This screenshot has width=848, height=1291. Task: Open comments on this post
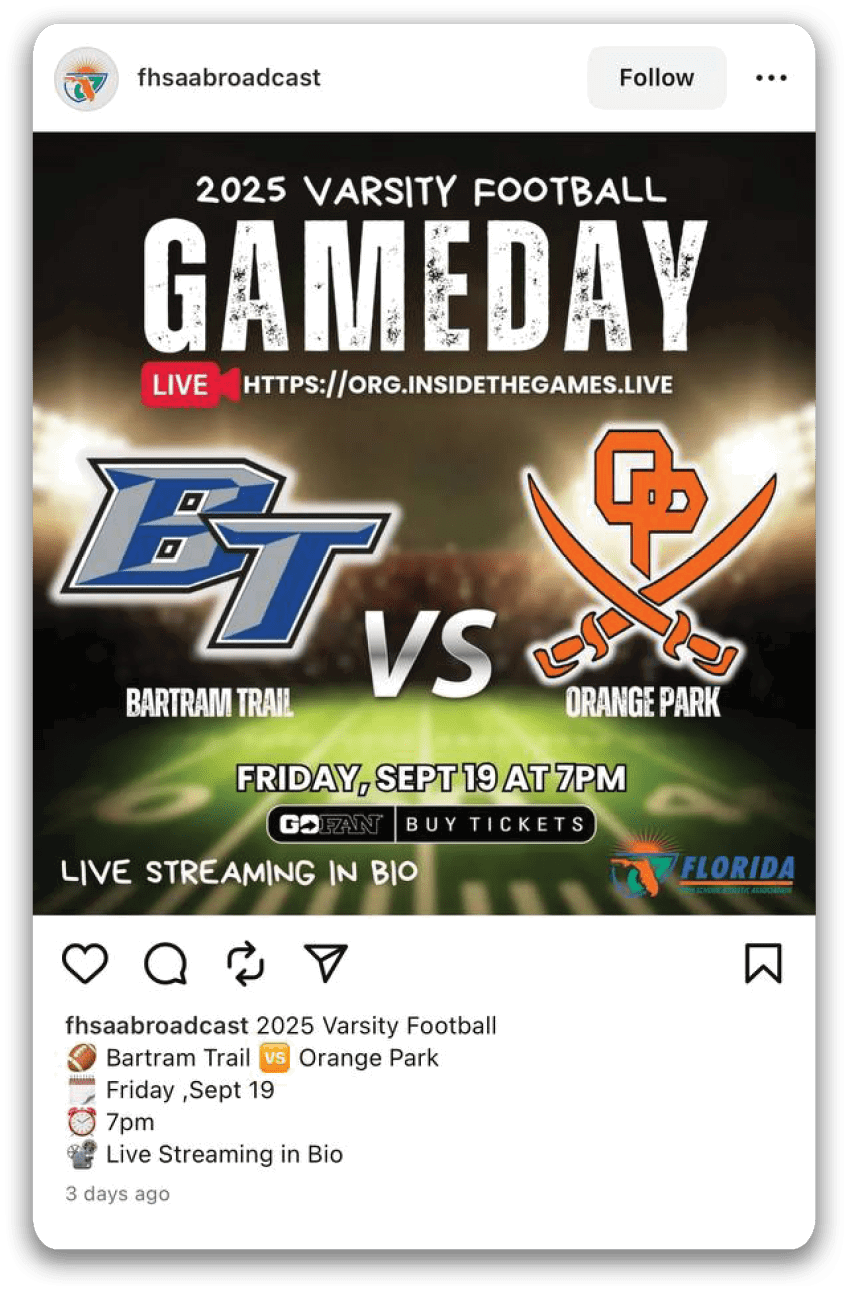point(165,964)
